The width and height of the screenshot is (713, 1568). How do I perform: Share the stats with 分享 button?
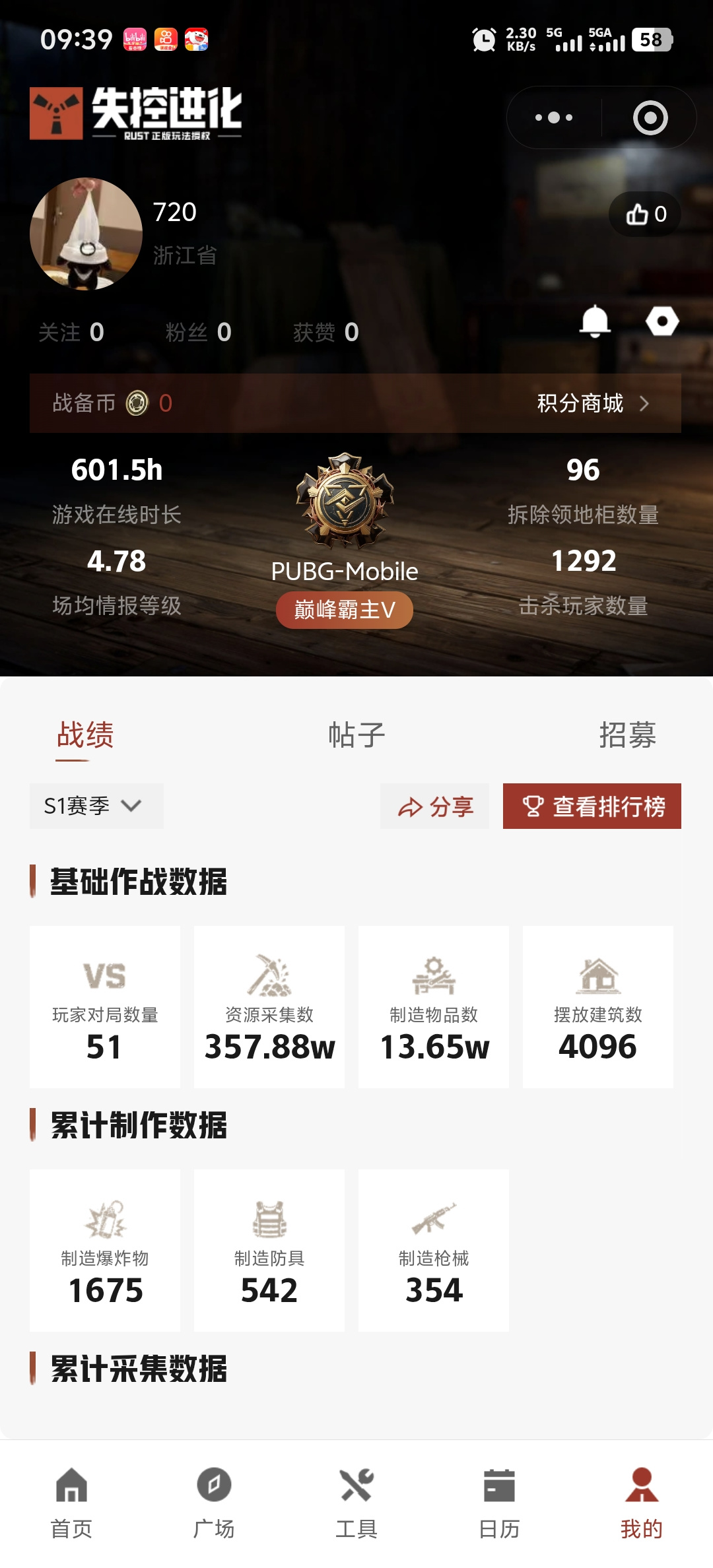[x=435, y=806]
